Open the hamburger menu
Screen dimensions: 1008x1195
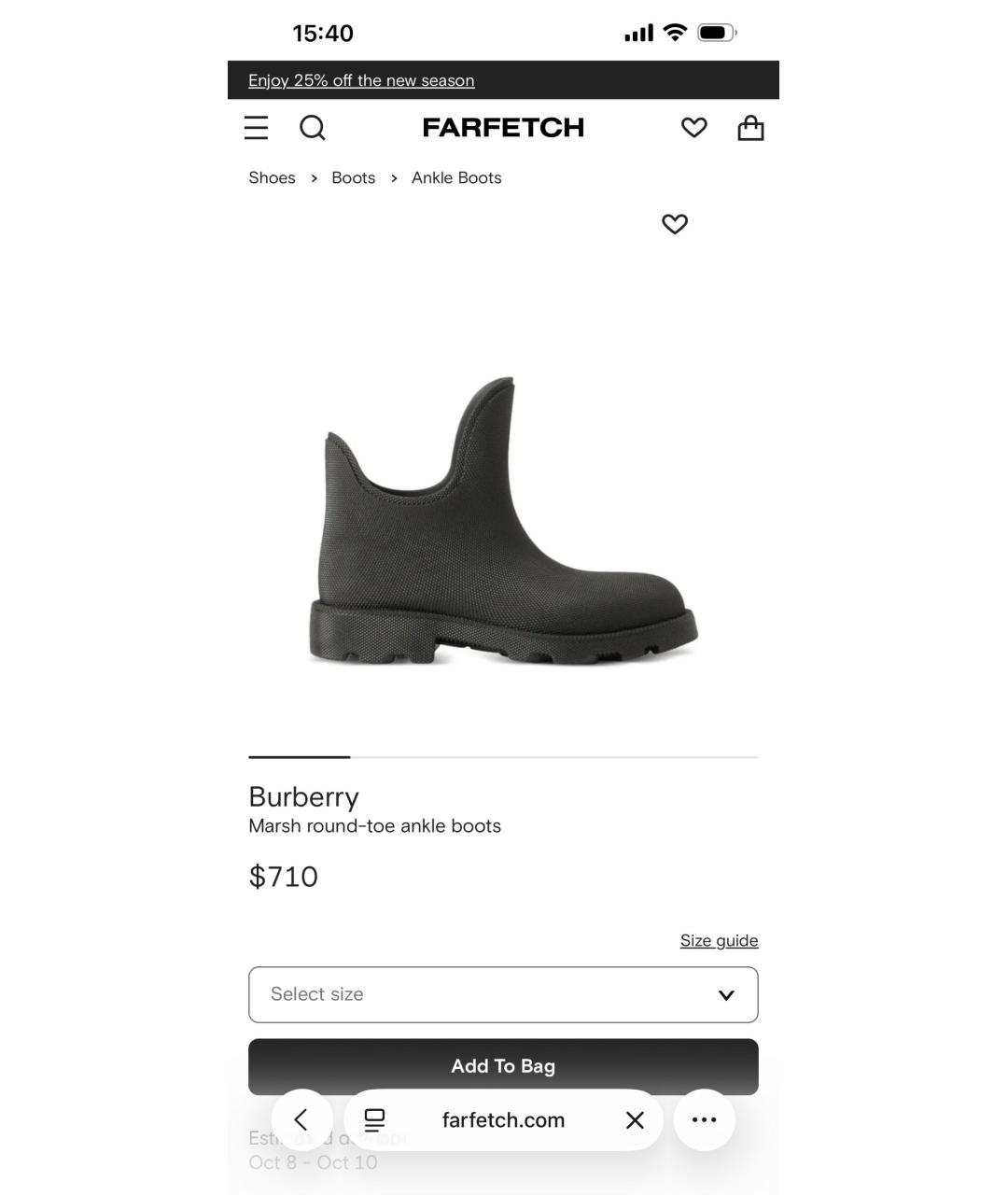click(x=256, y=128)
